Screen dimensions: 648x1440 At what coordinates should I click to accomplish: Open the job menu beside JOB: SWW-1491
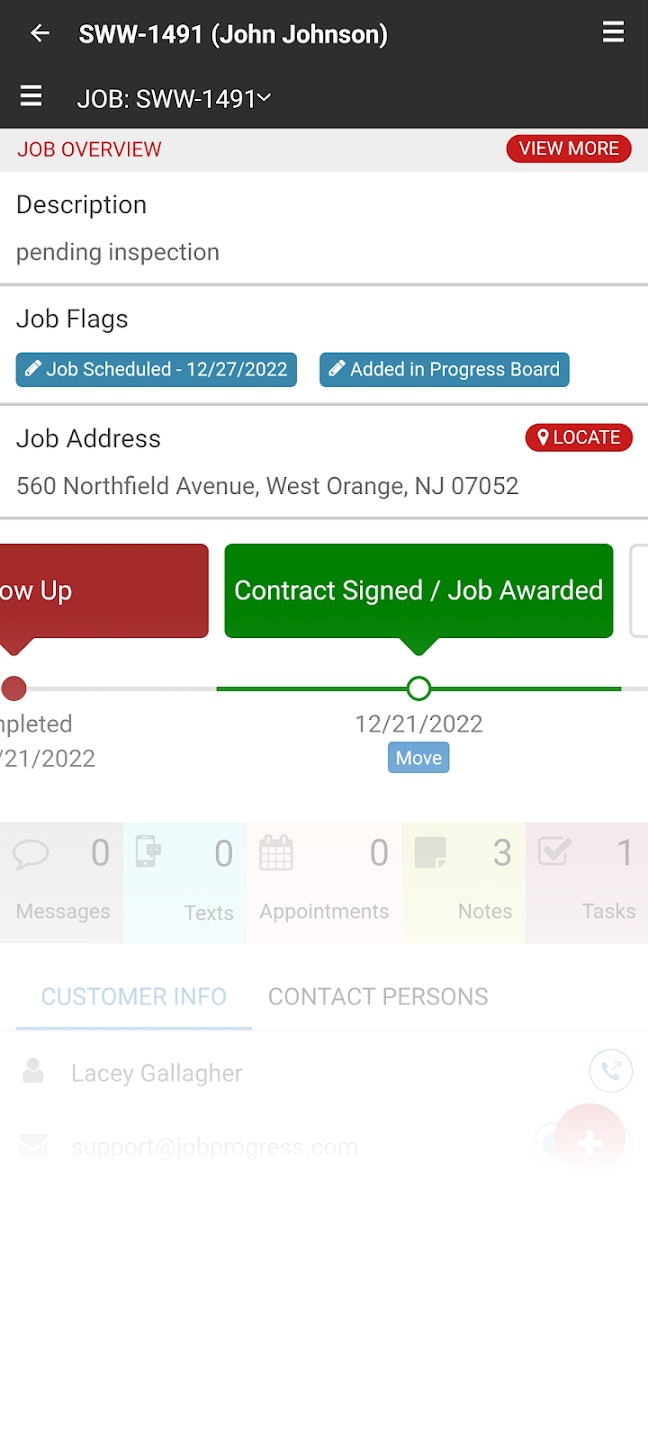[31, 96]
